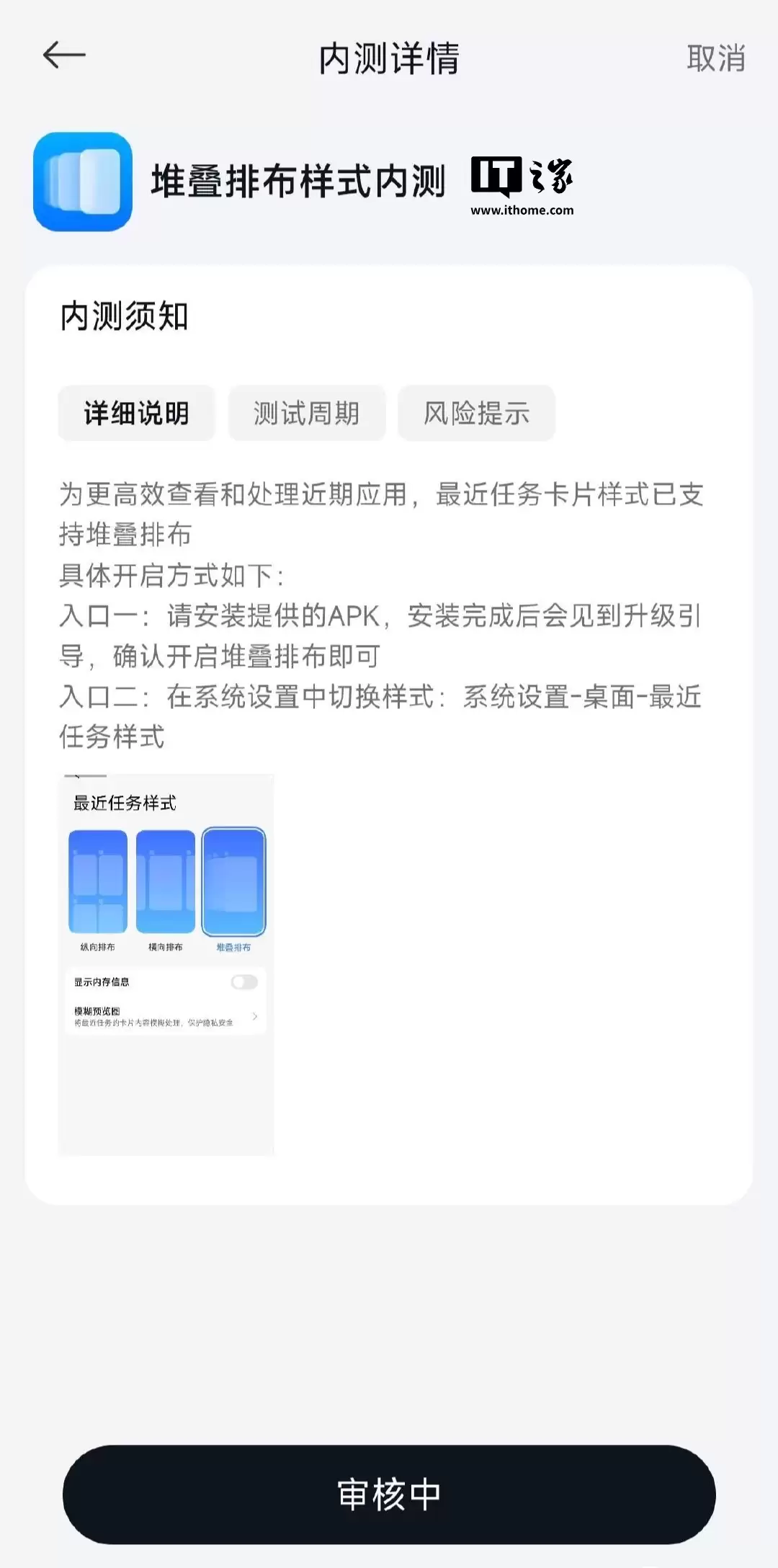Select the 详细说明 tab pill
Viewport: 778px width, 1568px height.
click(136, 412)
